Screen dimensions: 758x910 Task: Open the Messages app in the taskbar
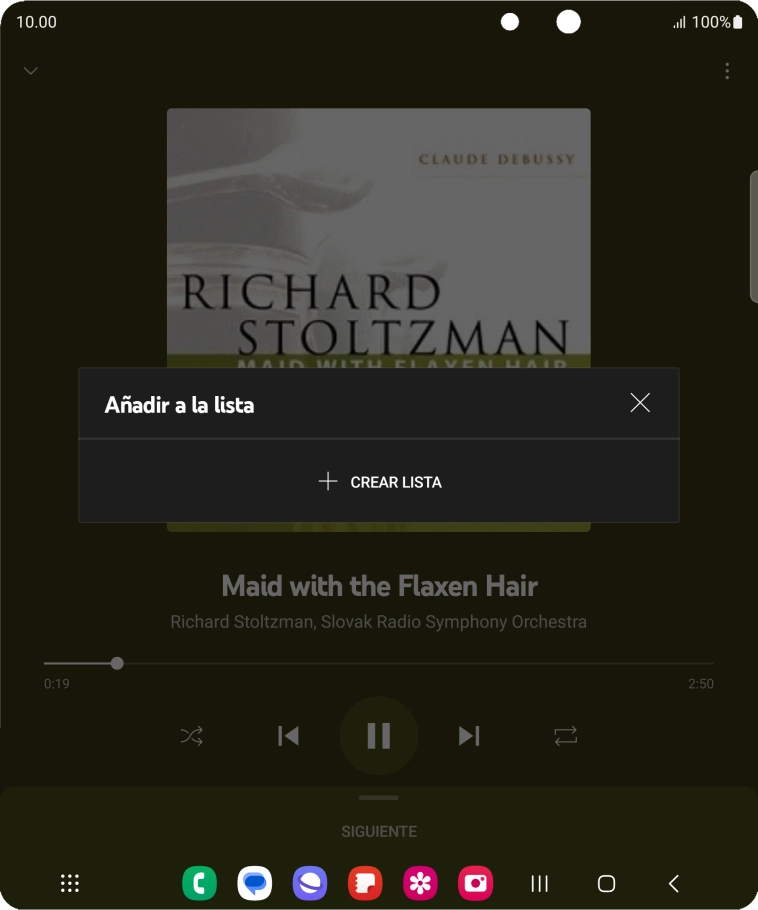(255, 883)
